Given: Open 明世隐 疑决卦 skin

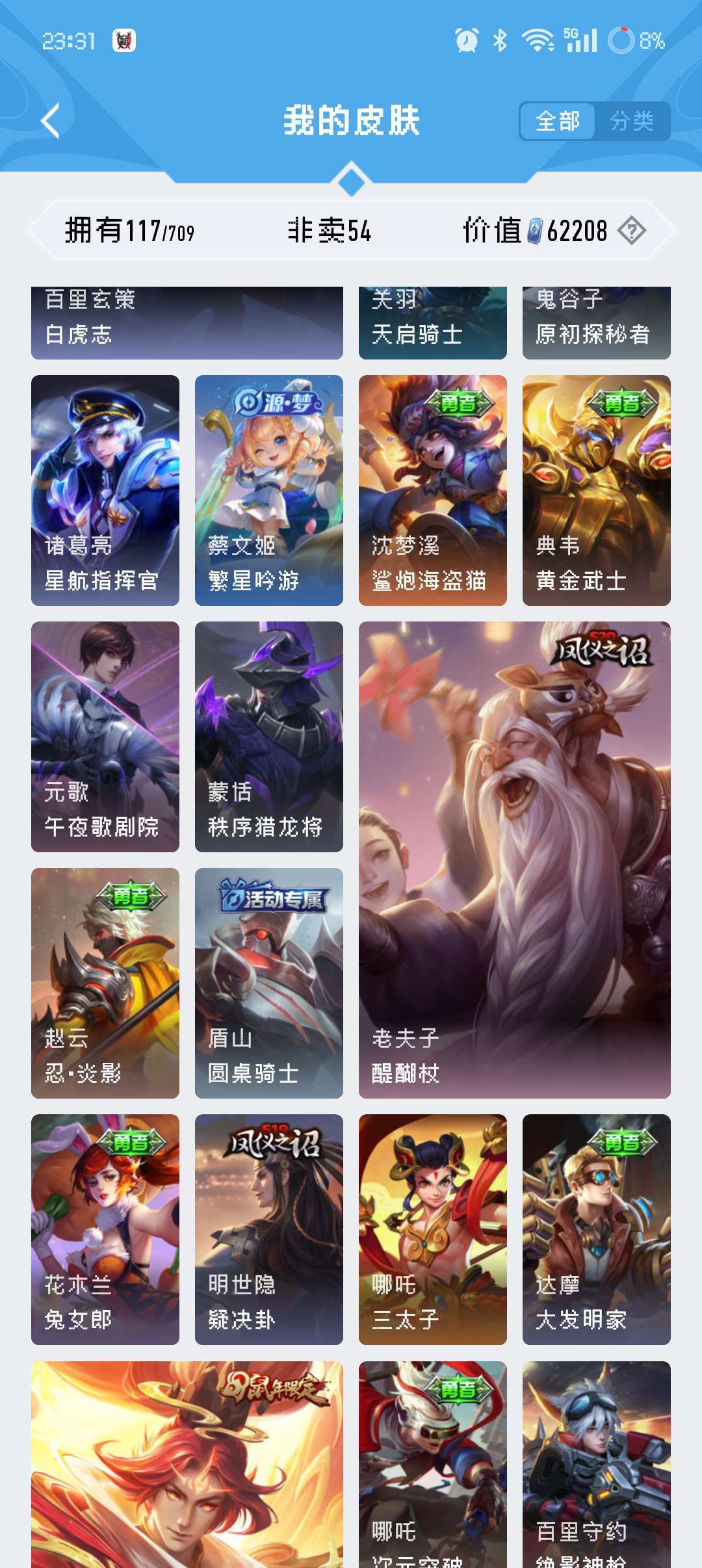Looking at the screenshot, I should tap(269, 1229).
